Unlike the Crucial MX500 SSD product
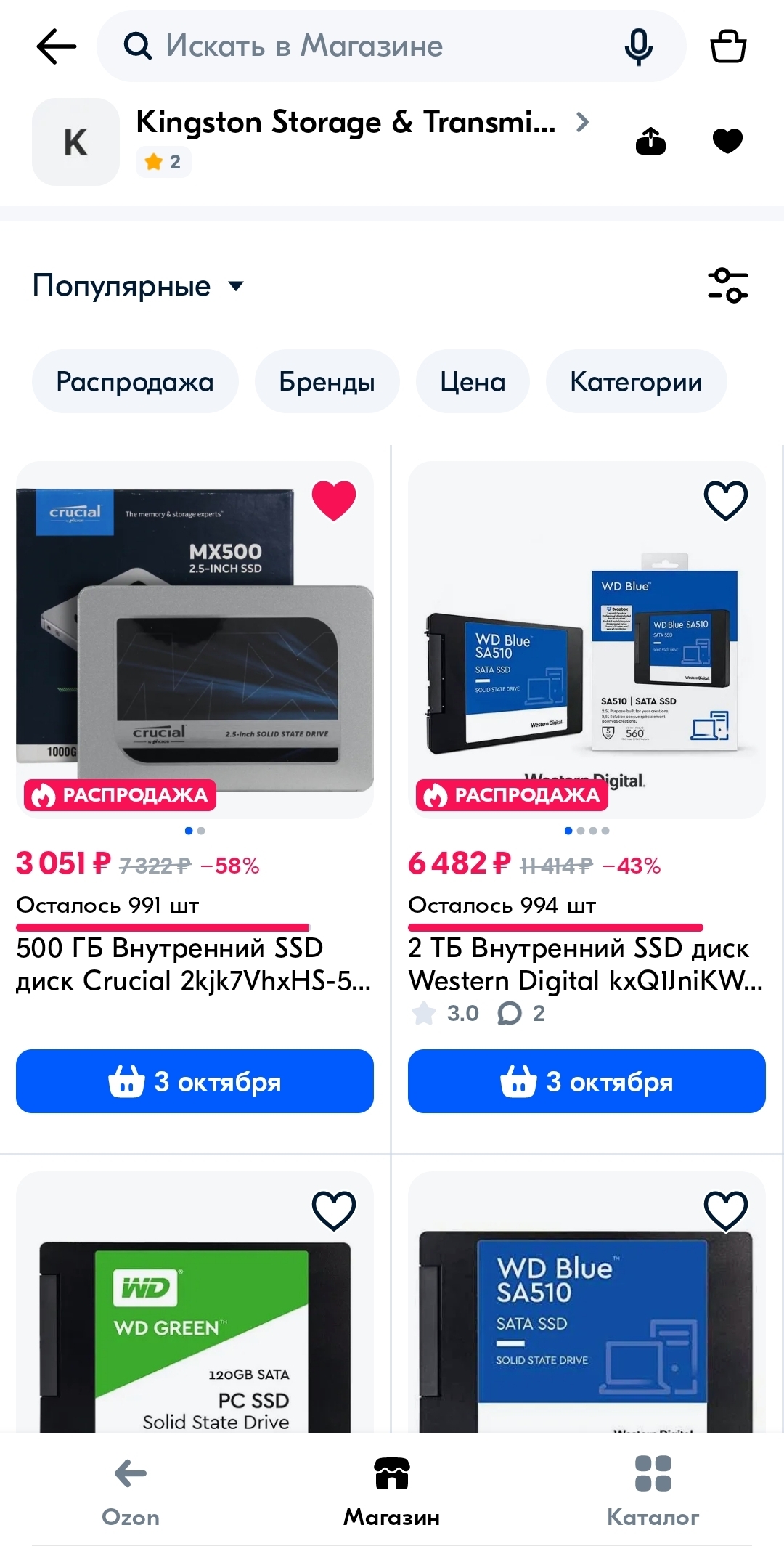 pos(334,500)
